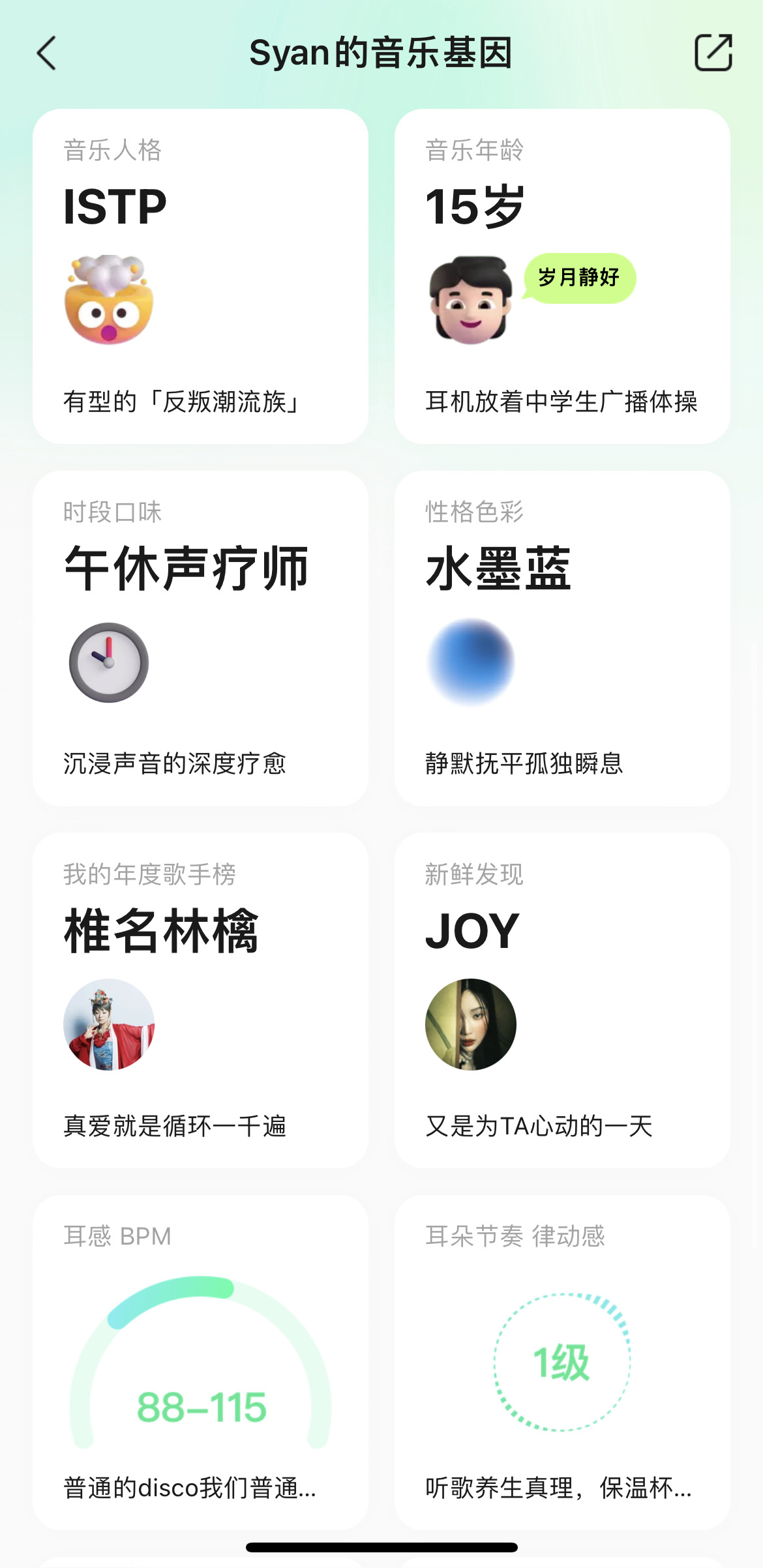Viewport: 763px width, 1568px height.
Task: Share Syan's music gene page
Action: pyautogui.click(x=713, y=53)
